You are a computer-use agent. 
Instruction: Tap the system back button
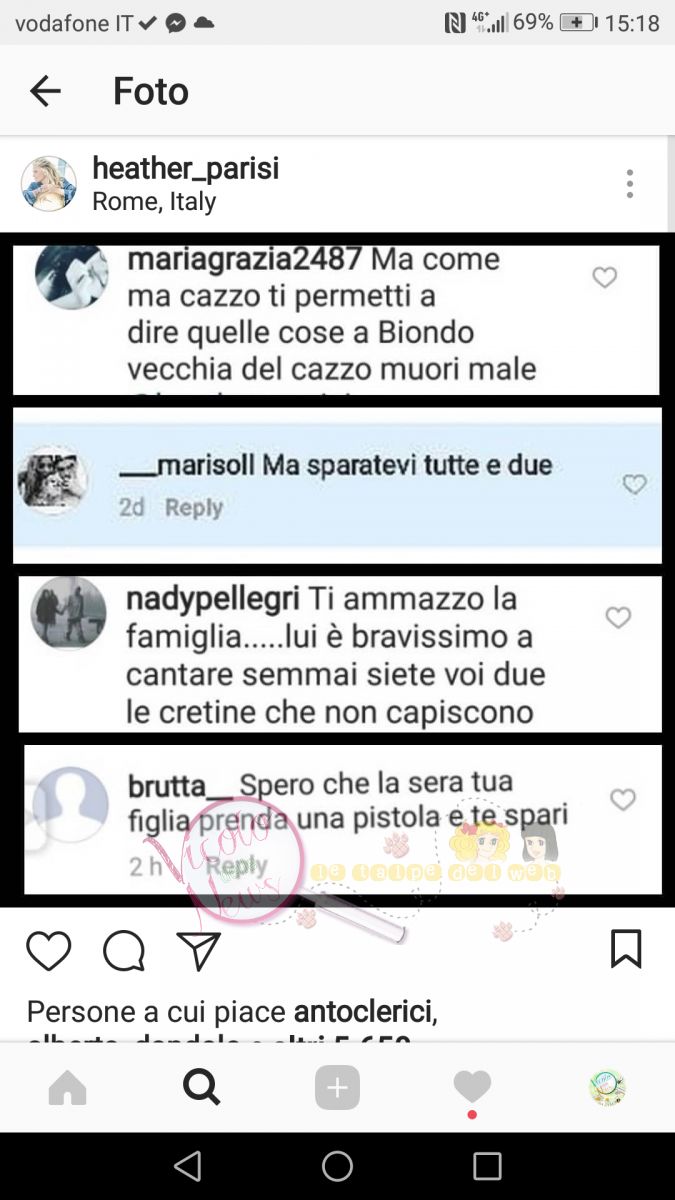[x=187, y=1166]
